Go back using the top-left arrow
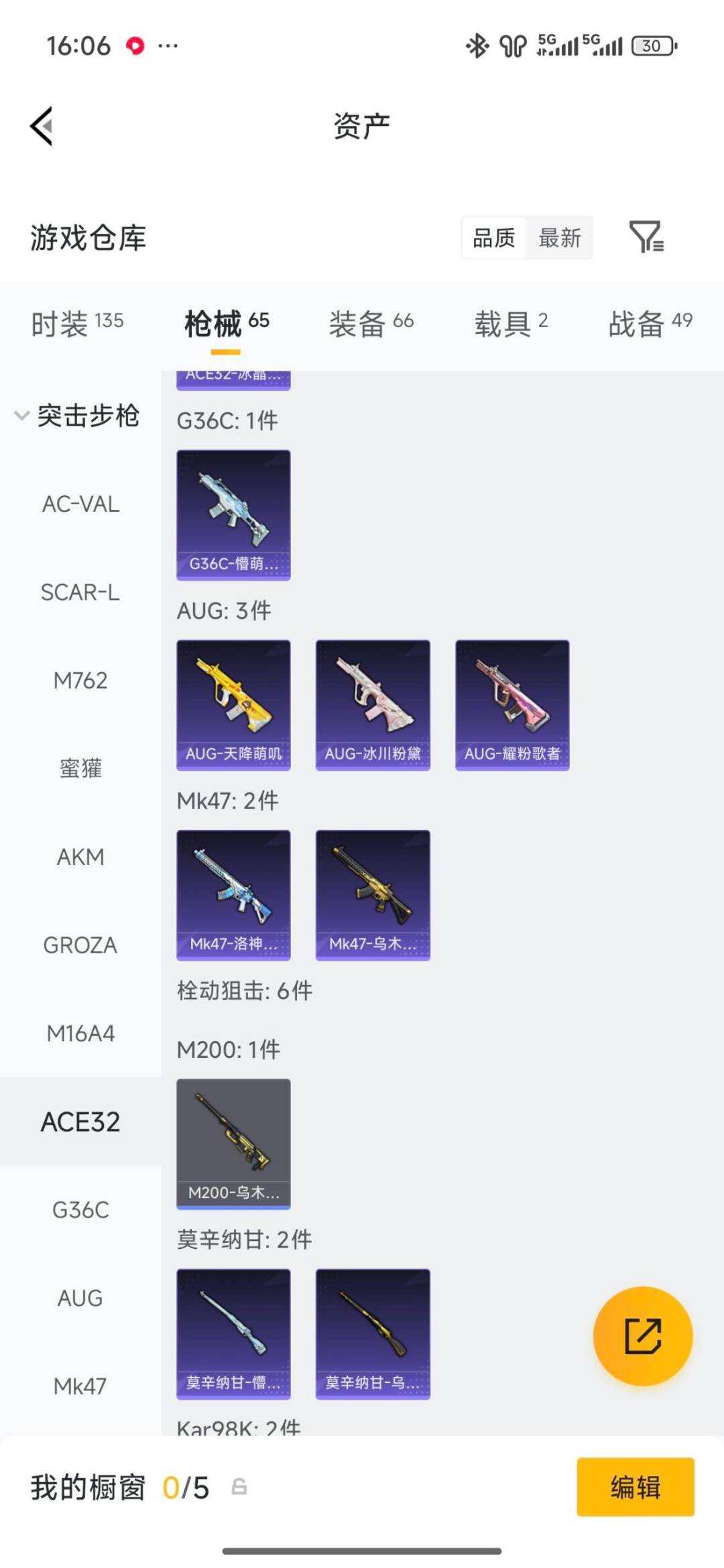This screenshot has width=724, height=1568. click(x=42, y=126)
